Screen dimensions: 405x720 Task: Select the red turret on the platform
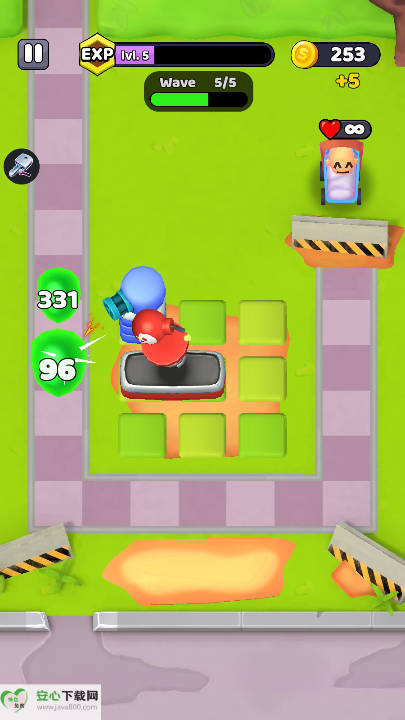[x=160, y=338]
